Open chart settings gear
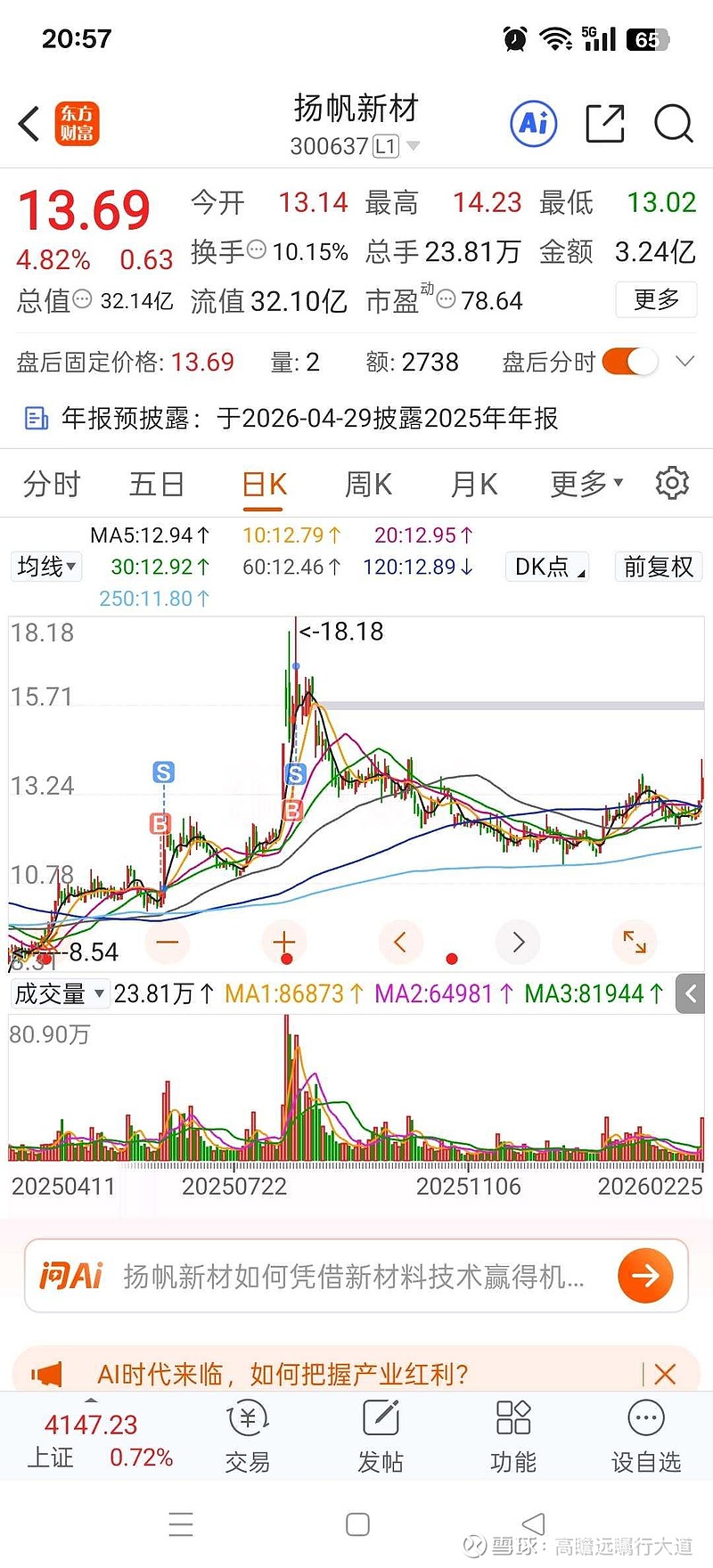 (672, 483)
